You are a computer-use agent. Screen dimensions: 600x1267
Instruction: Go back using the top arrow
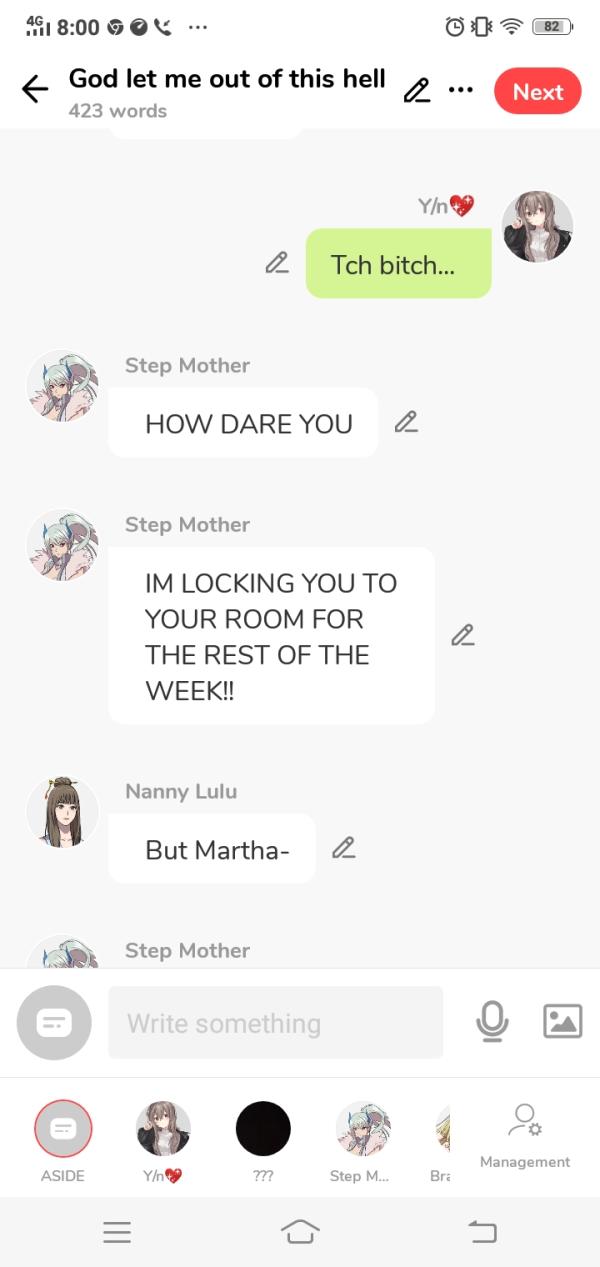click(x=35, y=90)
